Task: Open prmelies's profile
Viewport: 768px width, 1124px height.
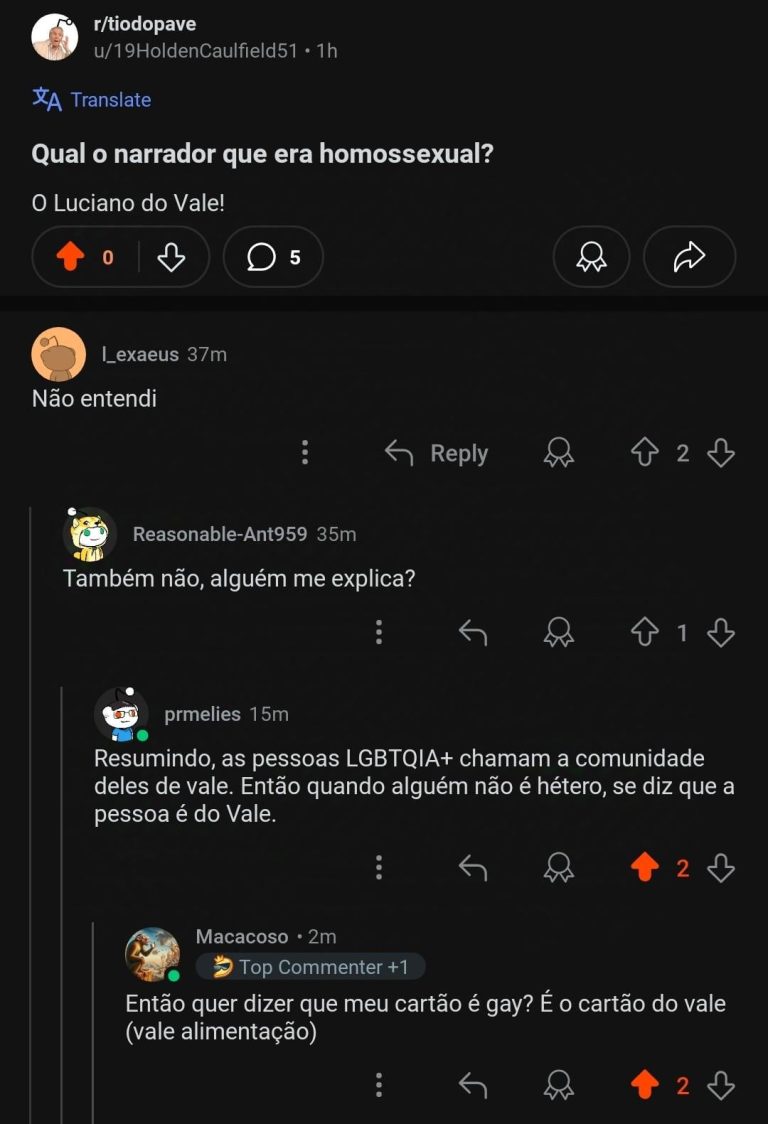Action: 202,714
